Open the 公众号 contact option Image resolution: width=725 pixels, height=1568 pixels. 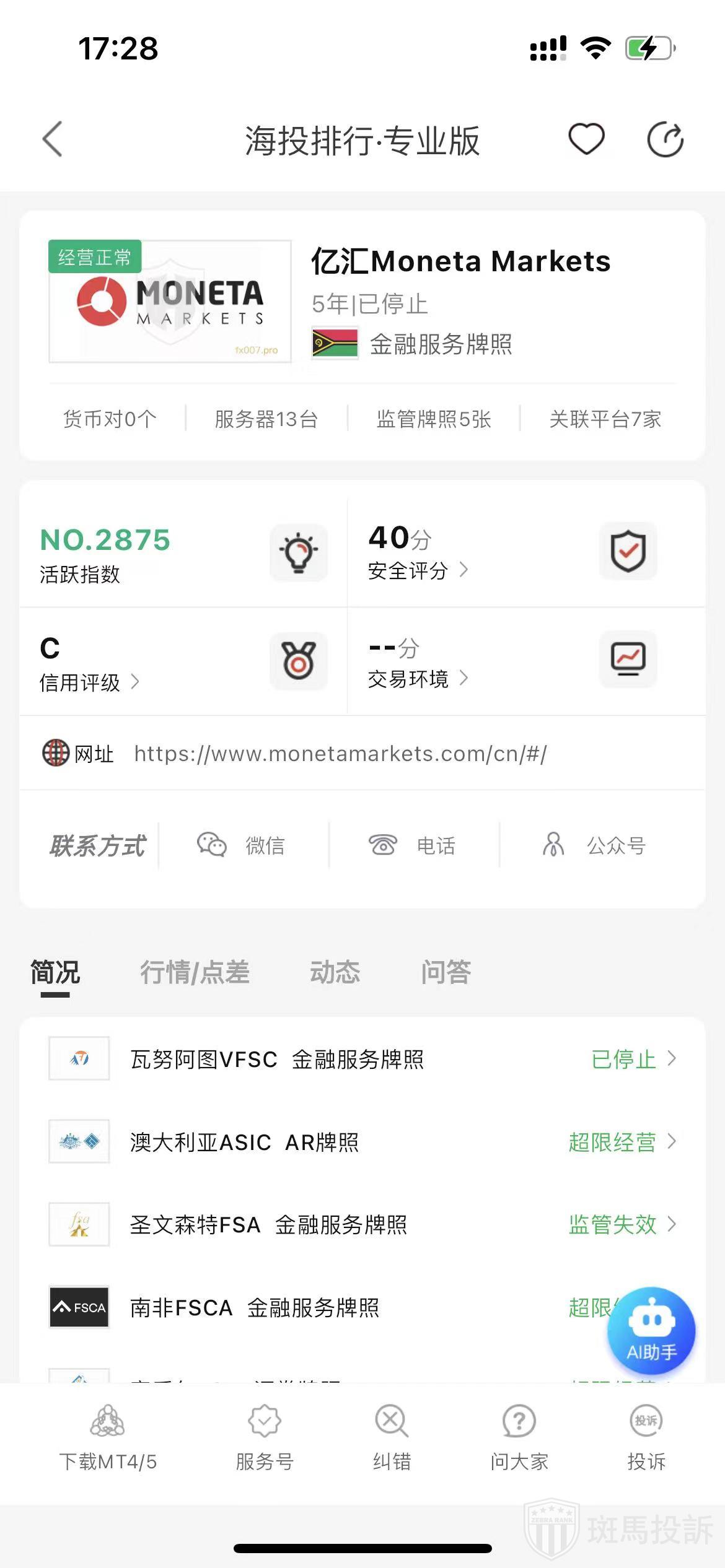(595, 845)
